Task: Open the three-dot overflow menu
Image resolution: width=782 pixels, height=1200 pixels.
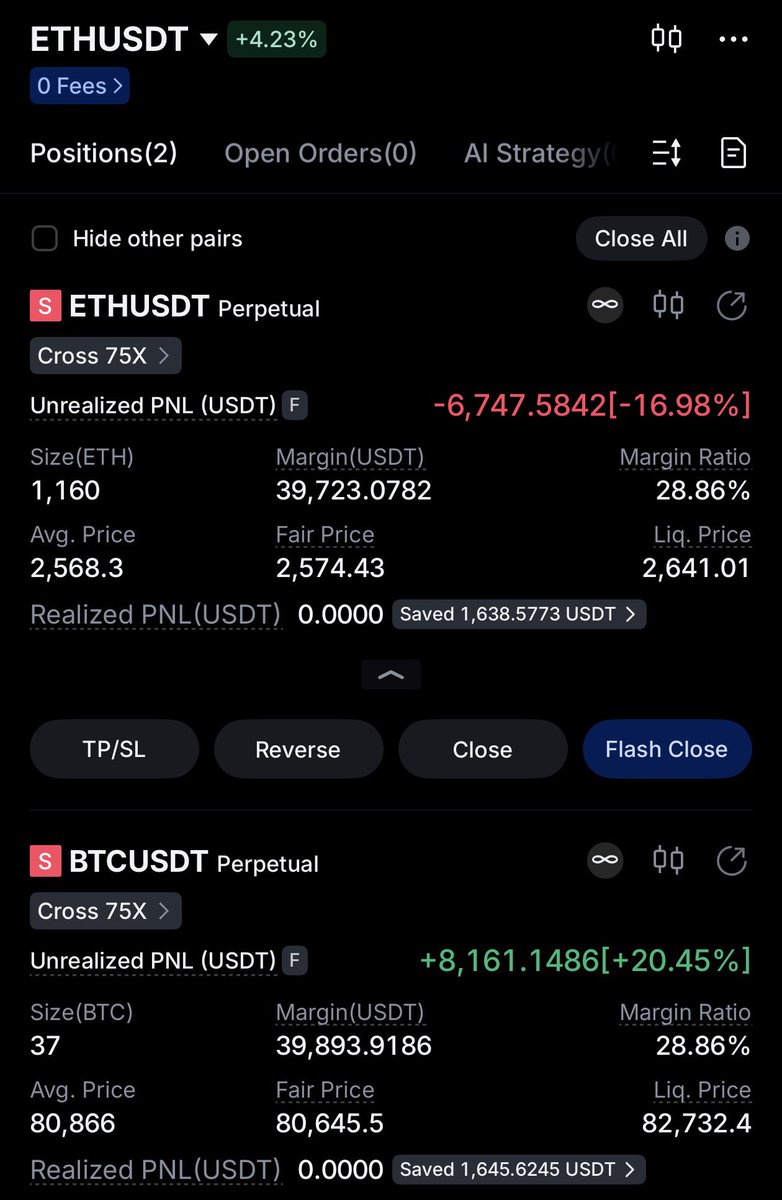Action: [734, 39]
